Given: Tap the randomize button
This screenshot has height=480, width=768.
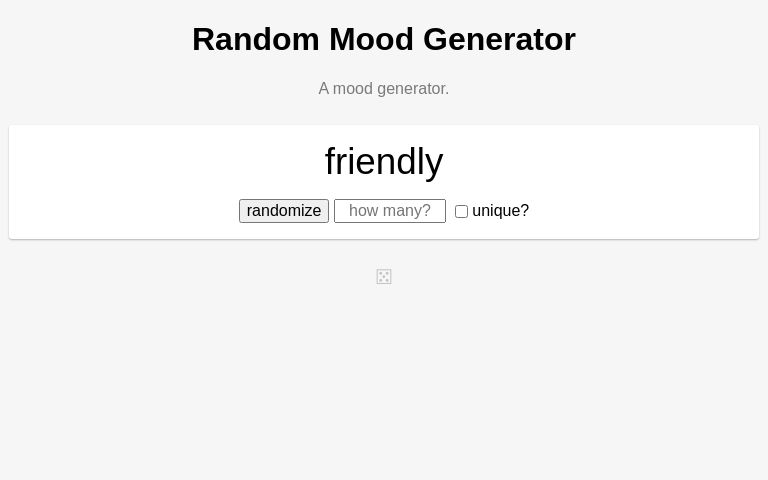Looking at the screenshot, I should [x=284, y=211].
